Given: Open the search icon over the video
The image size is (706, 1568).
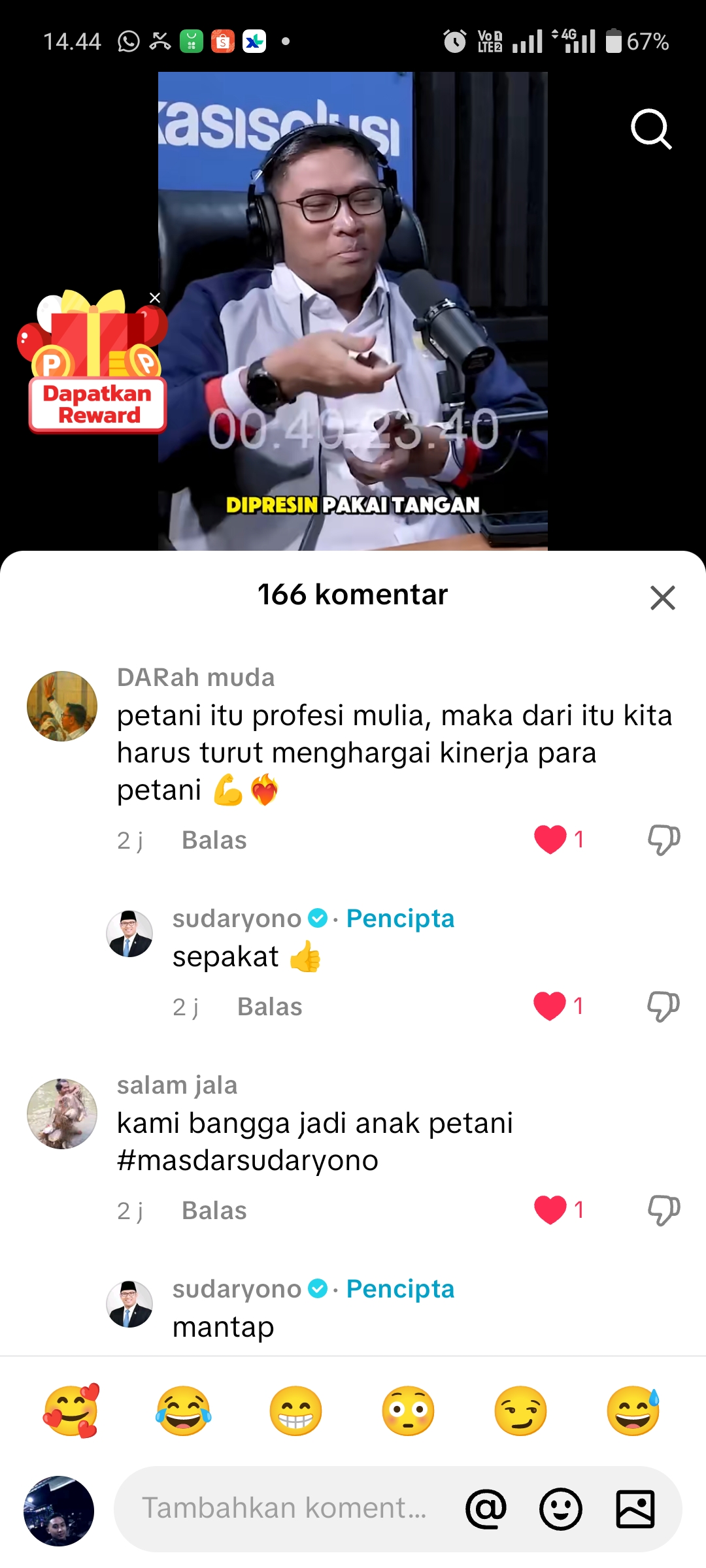Looking at the screenshot, I should point(651,129).
